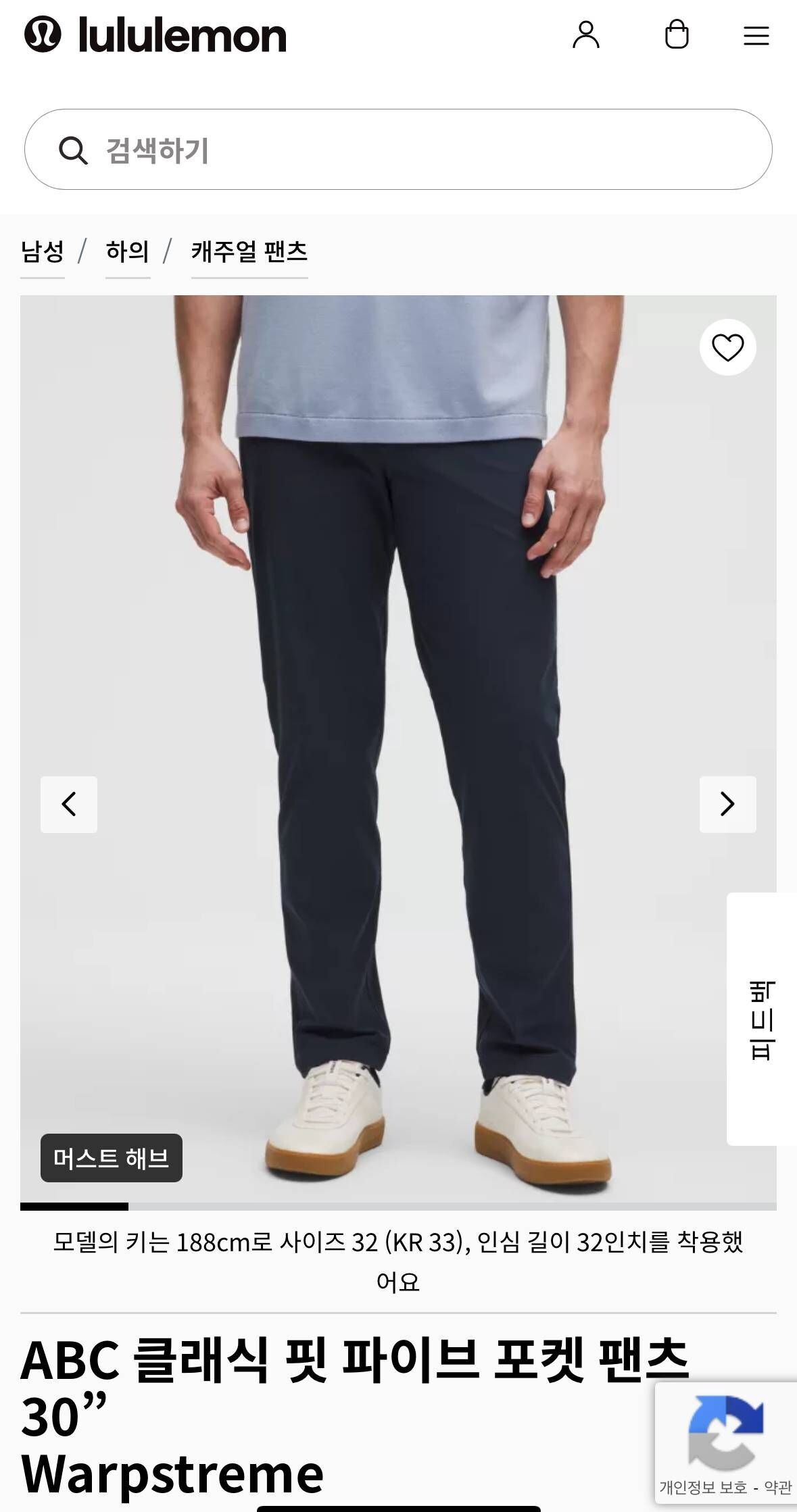Go to the 캐주얼 팬츠 breadcrumb

(x=249, y=251)
